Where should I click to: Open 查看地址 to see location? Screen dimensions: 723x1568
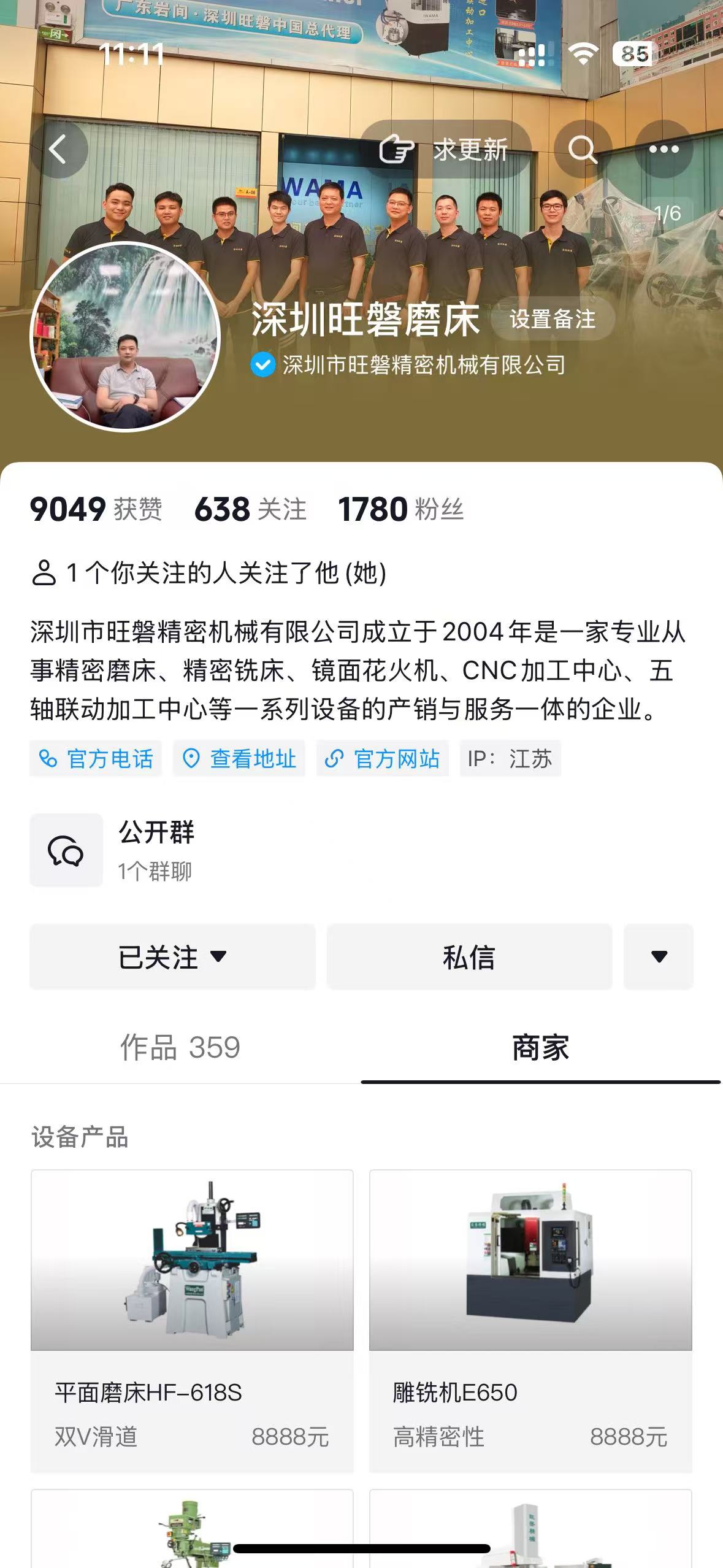click(x=240, y=759)
